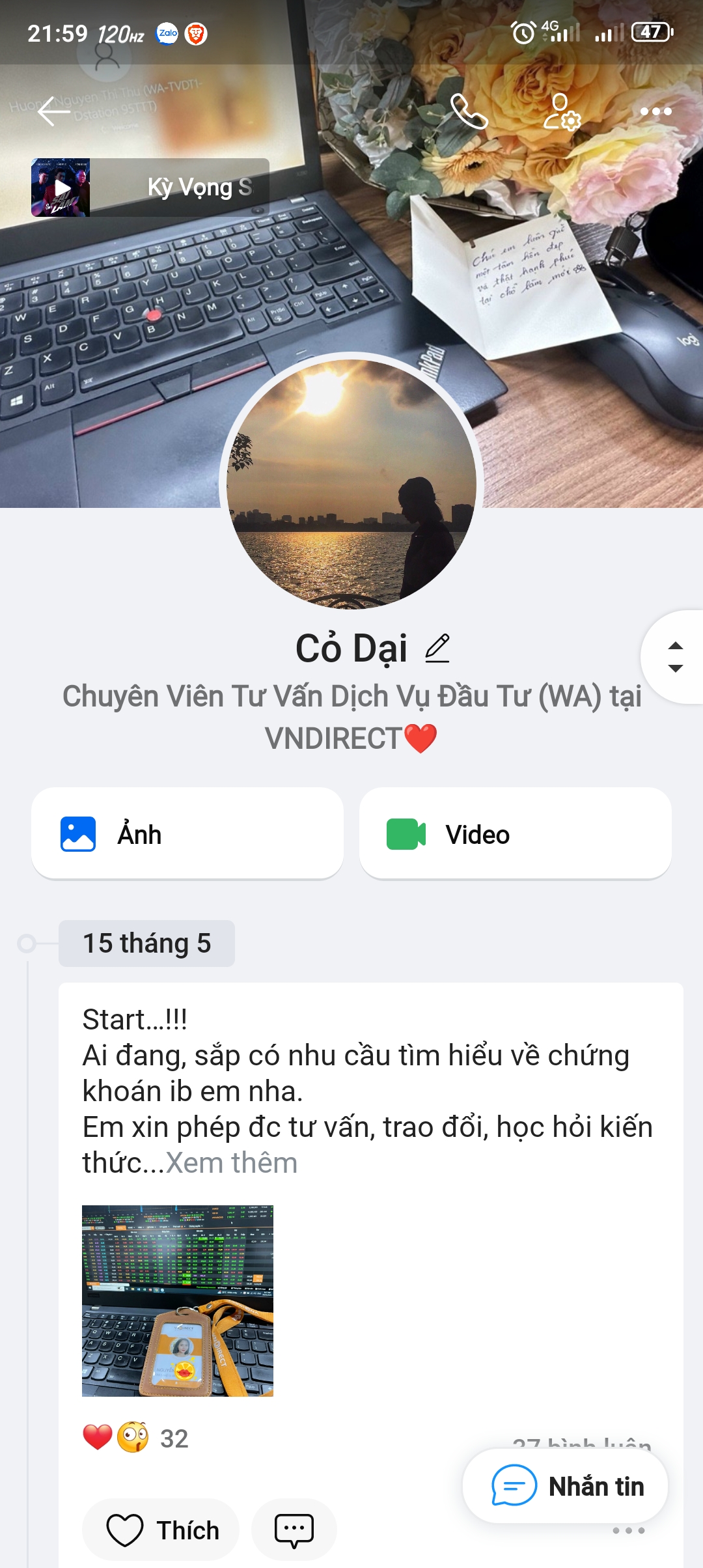The image size is (703, 1568).
Task: Comment on the 15 tháng 5 post
Action: tap(294, 1530)
